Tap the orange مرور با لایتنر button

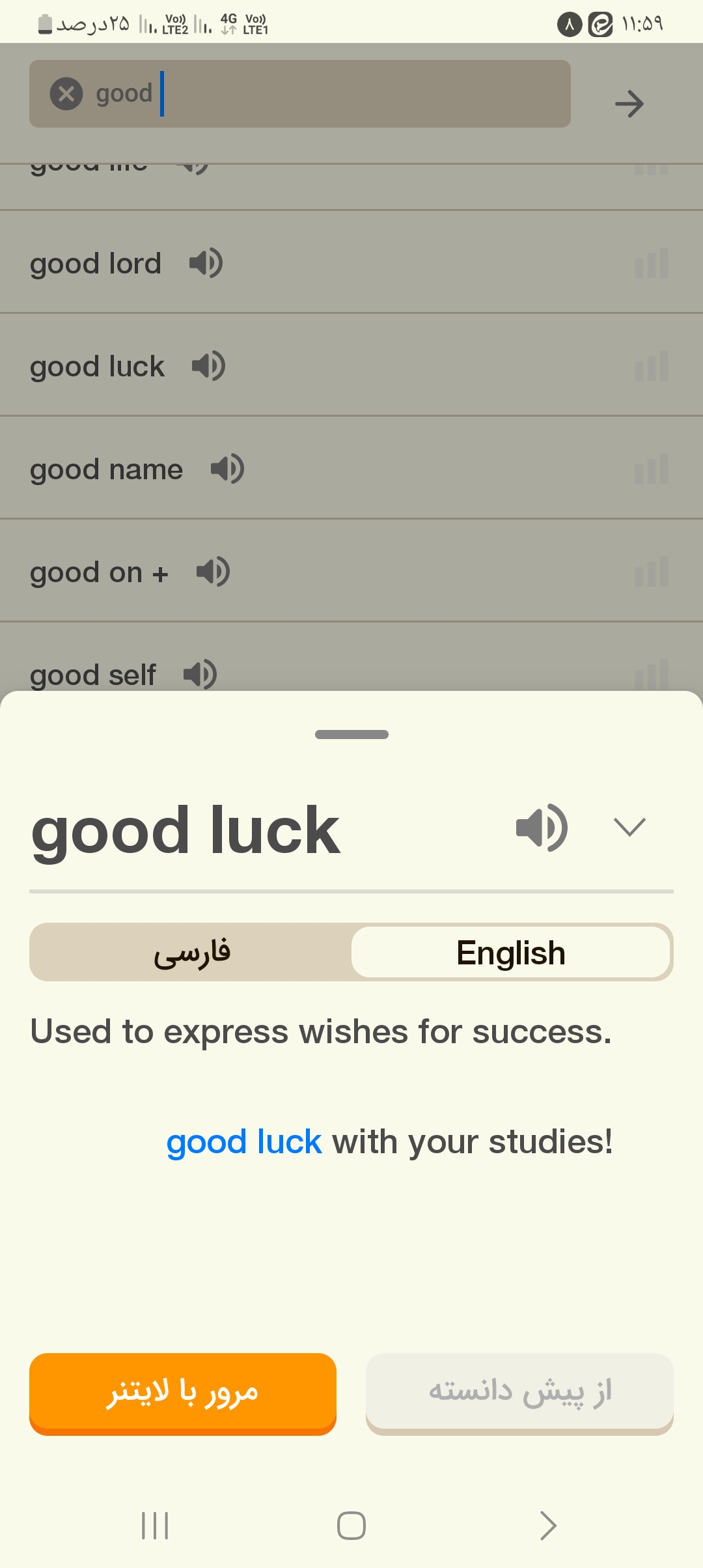pyautogui.click(x=183, y=1393)
